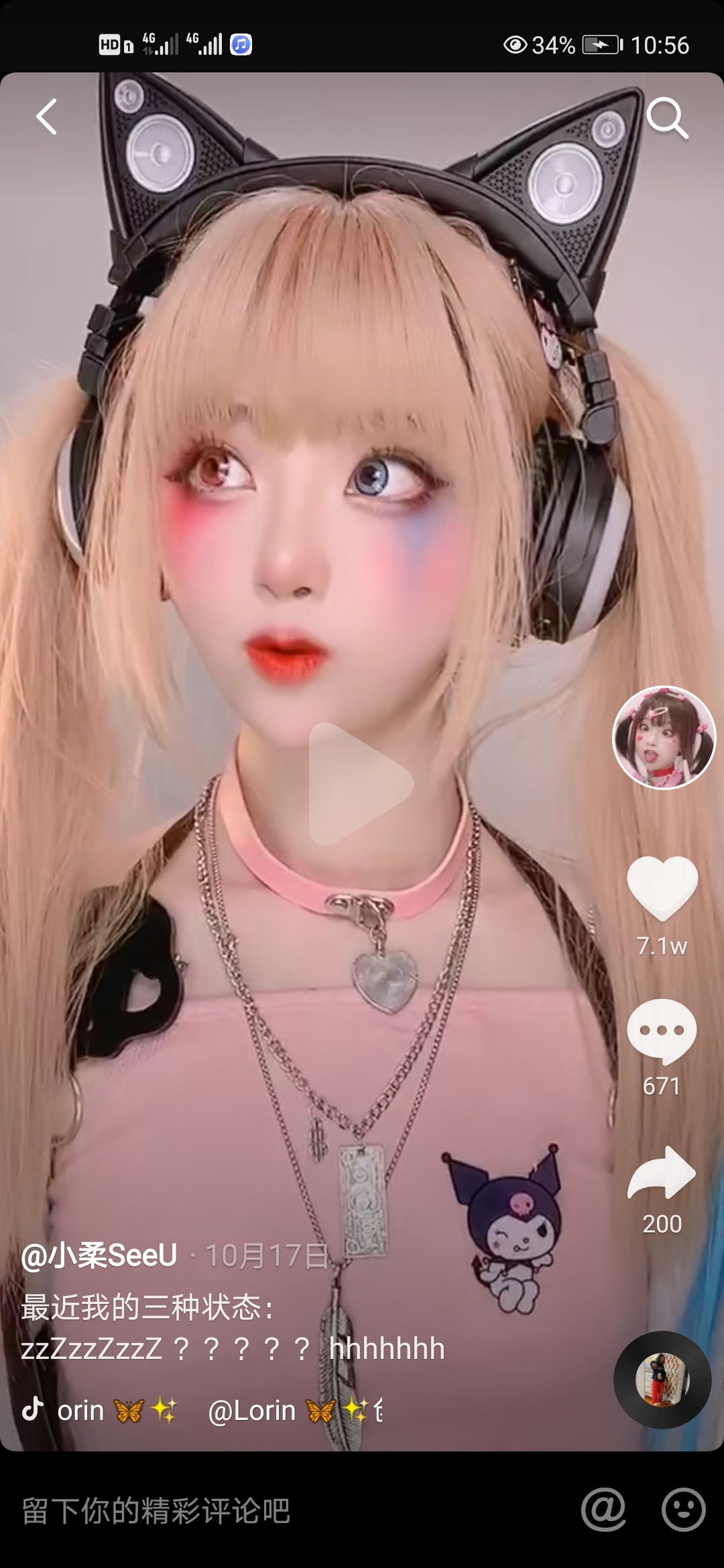This screenshot has height=1568, width=724.
Task: Open the emoji picker icon
Action: [683, 1510]
